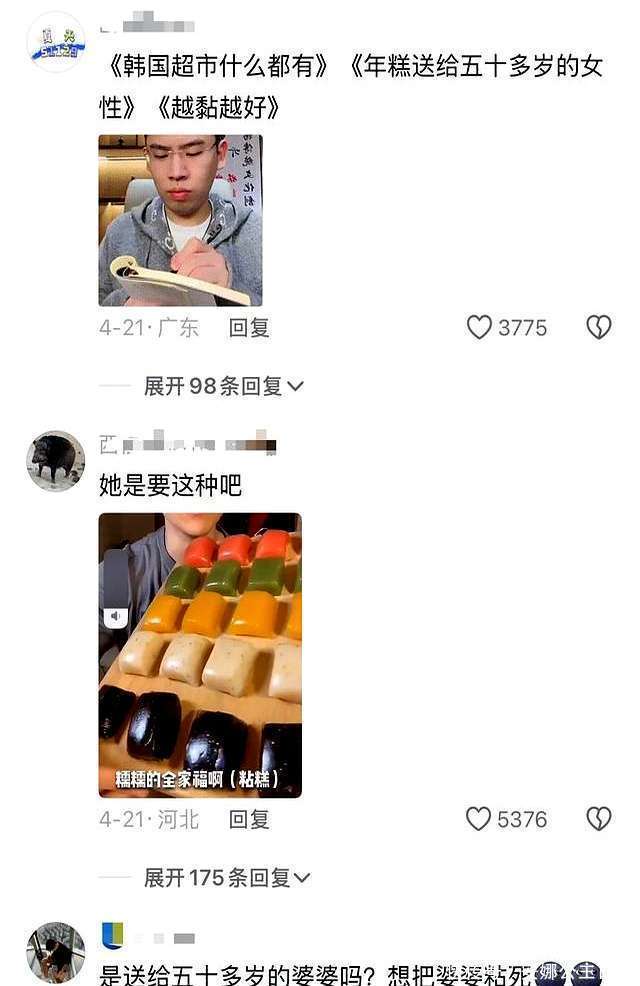Open the colorful sticky rice cake image

(200, 655)
